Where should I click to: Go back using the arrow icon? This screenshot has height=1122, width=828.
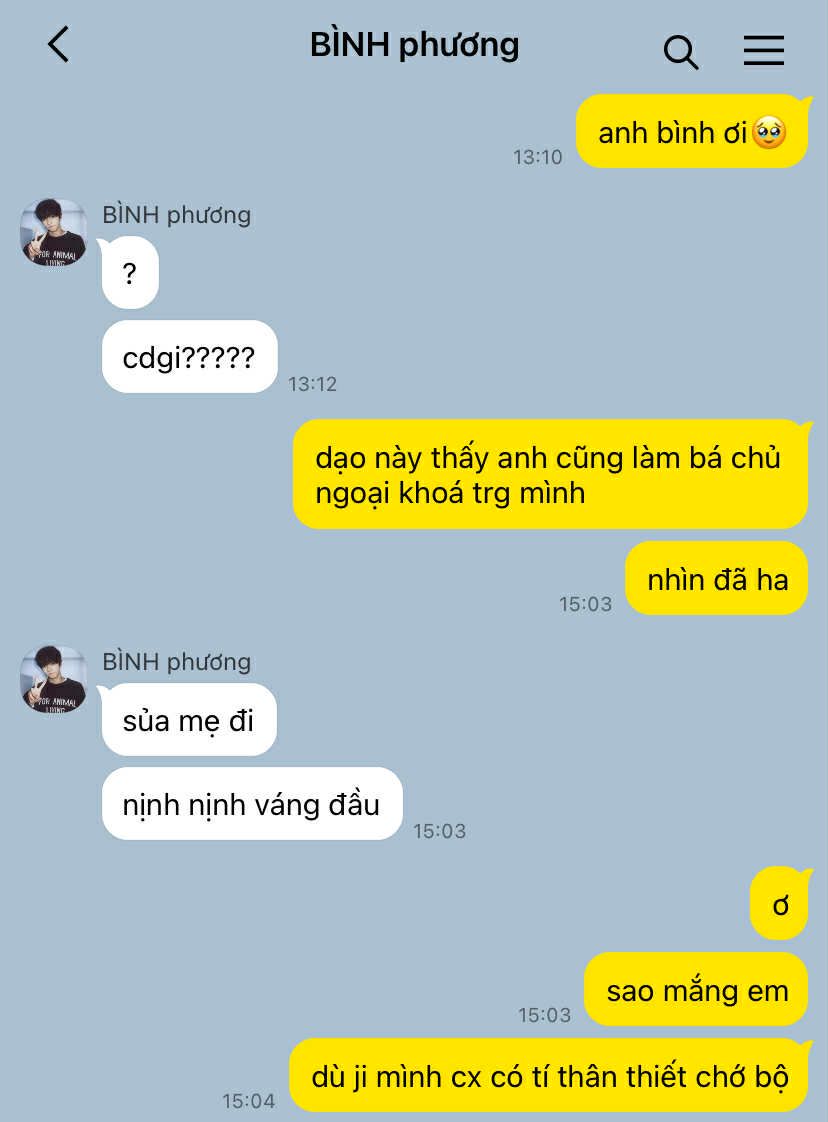(x=59, y=46)
